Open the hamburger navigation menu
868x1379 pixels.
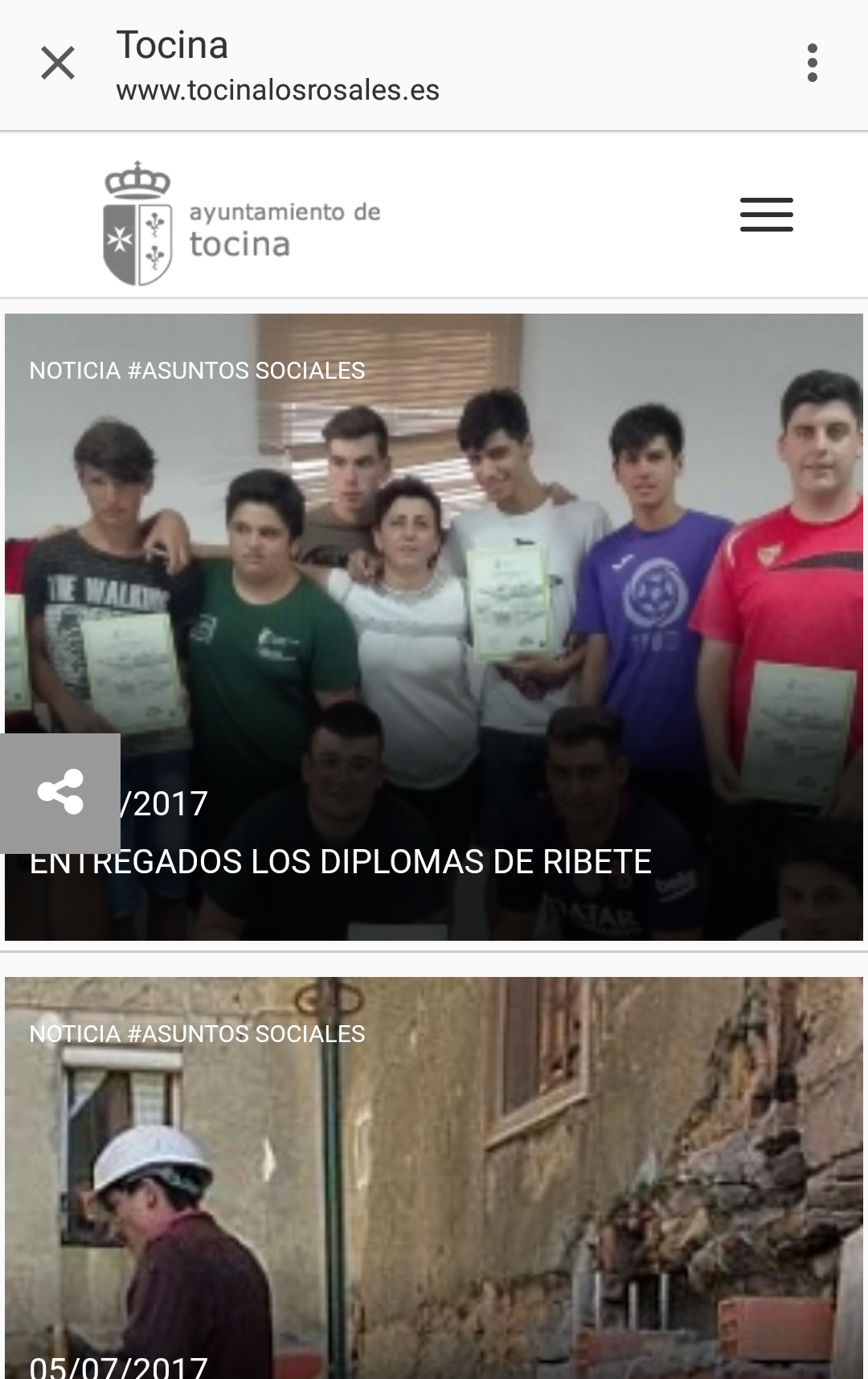tap(766, 215)
